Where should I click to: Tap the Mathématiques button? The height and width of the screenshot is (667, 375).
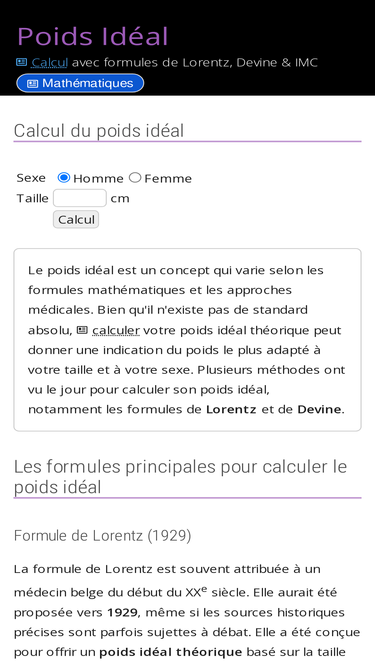(80, 83)
